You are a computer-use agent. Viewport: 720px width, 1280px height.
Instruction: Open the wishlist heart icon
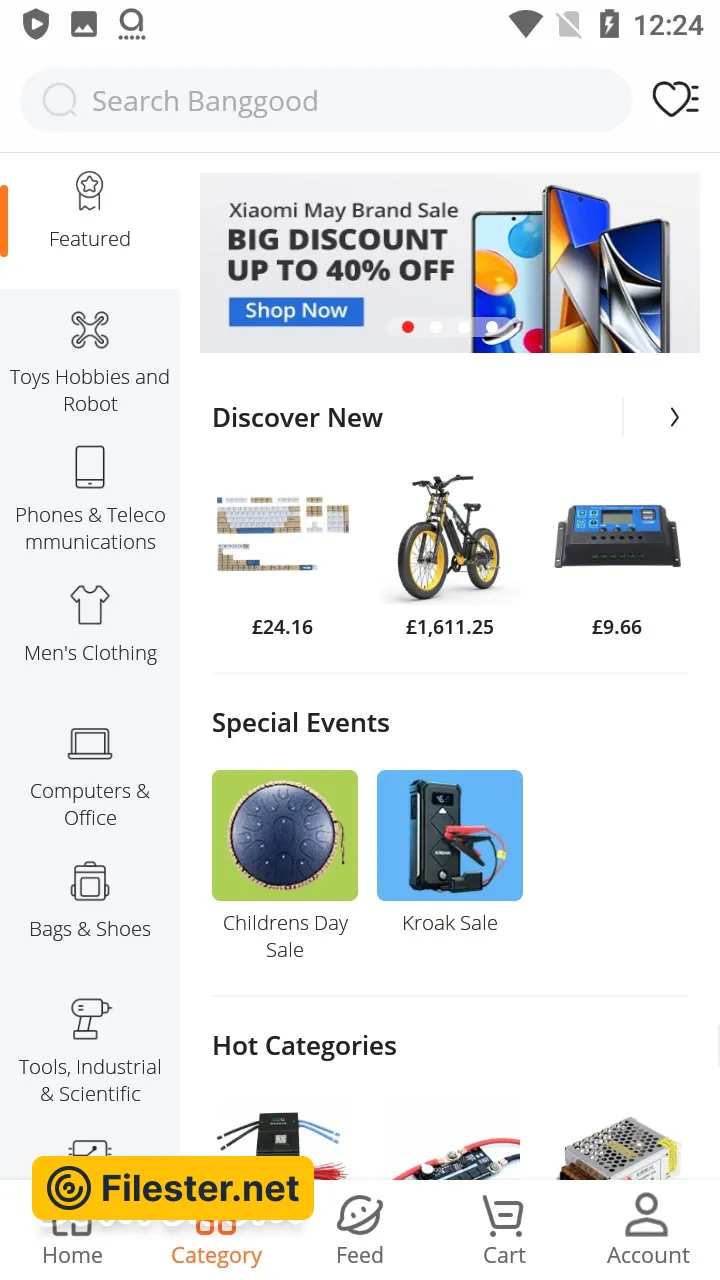(675, 99)
